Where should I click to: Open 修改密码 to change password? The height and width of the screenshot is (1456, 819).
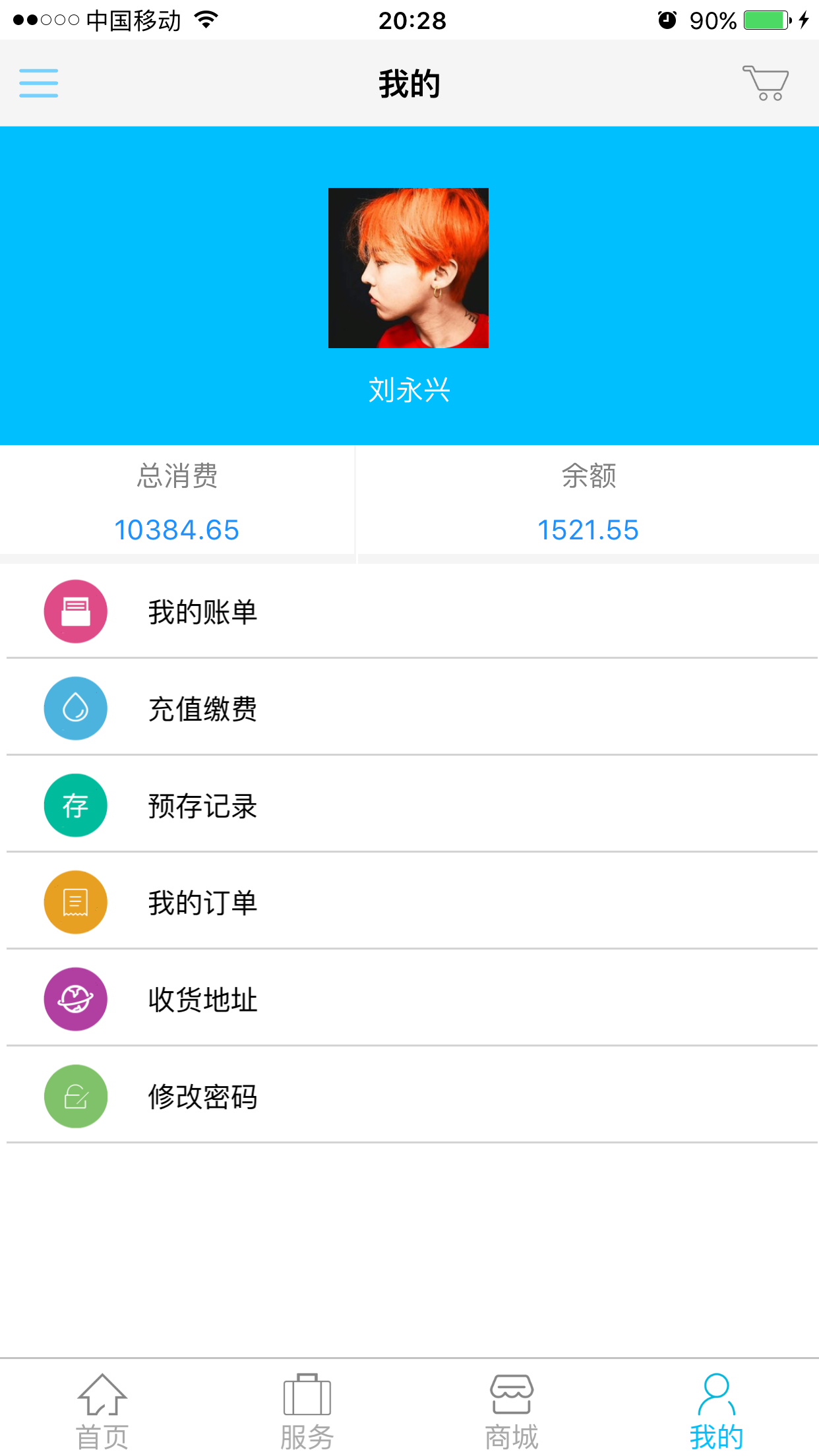coord(202,1097)
